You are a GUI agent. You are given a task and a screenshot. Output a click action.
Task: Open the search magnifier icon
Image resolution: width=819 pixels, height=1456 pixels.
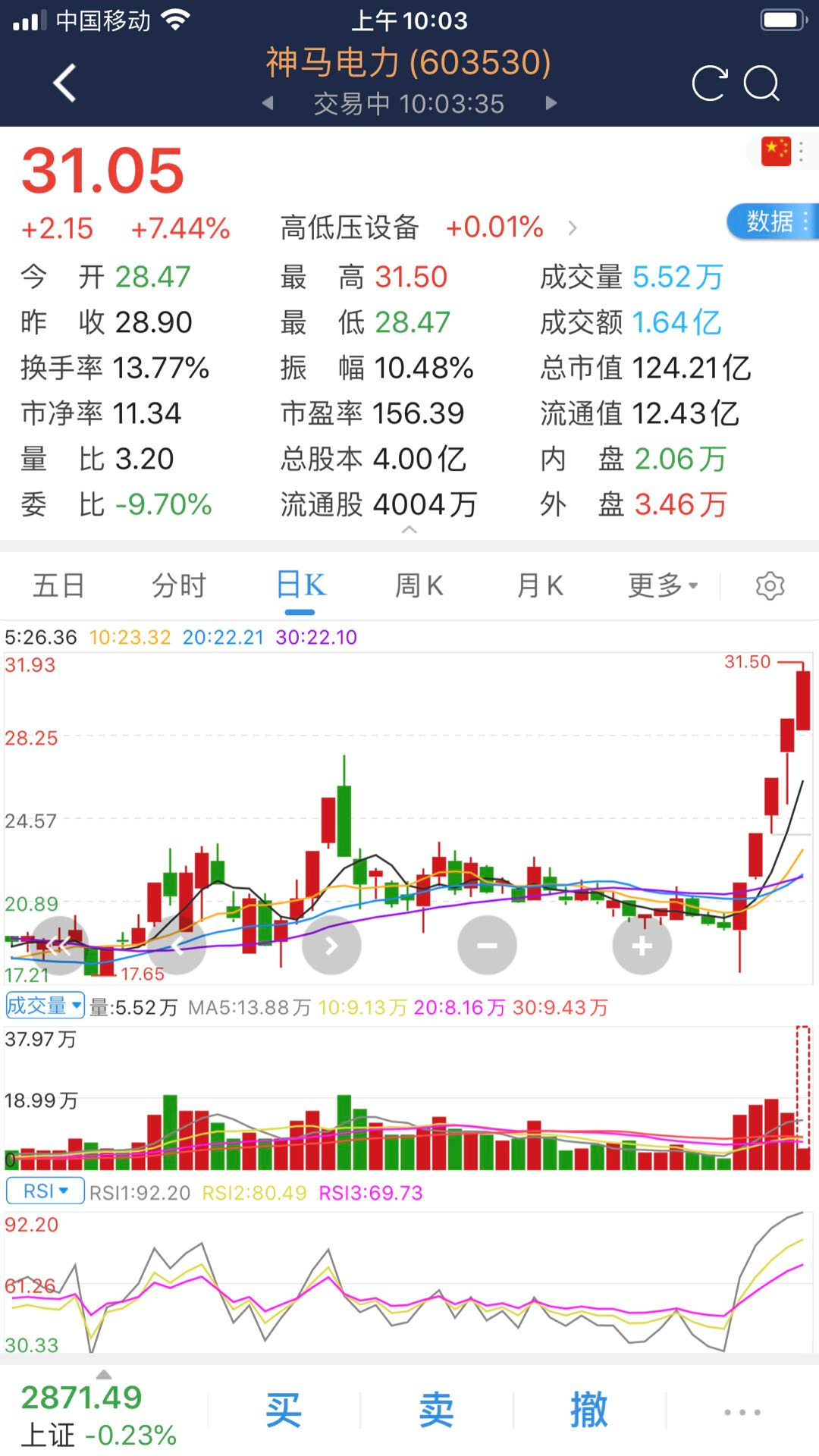pos(761,83)
